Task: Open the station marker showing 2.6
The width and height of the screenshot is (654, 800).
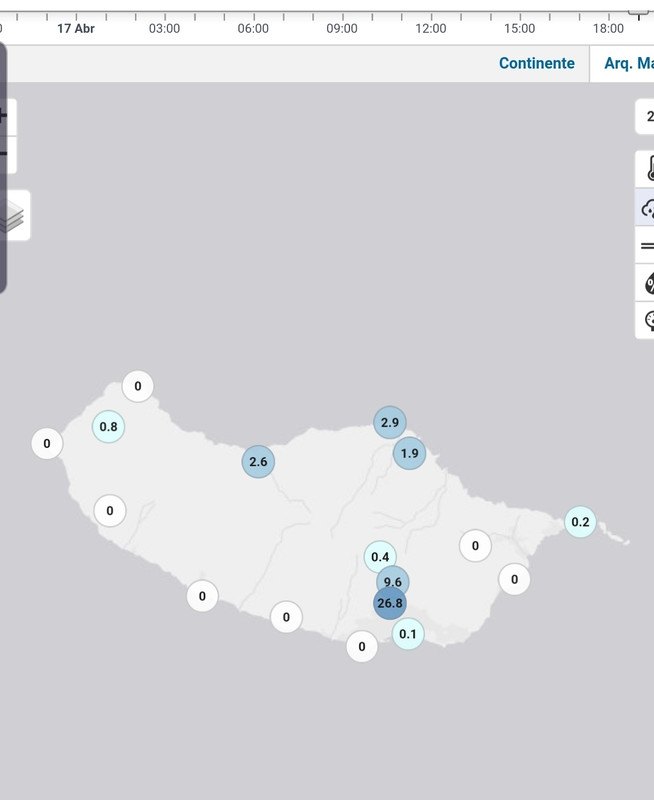Action: [x=258, y=462]
